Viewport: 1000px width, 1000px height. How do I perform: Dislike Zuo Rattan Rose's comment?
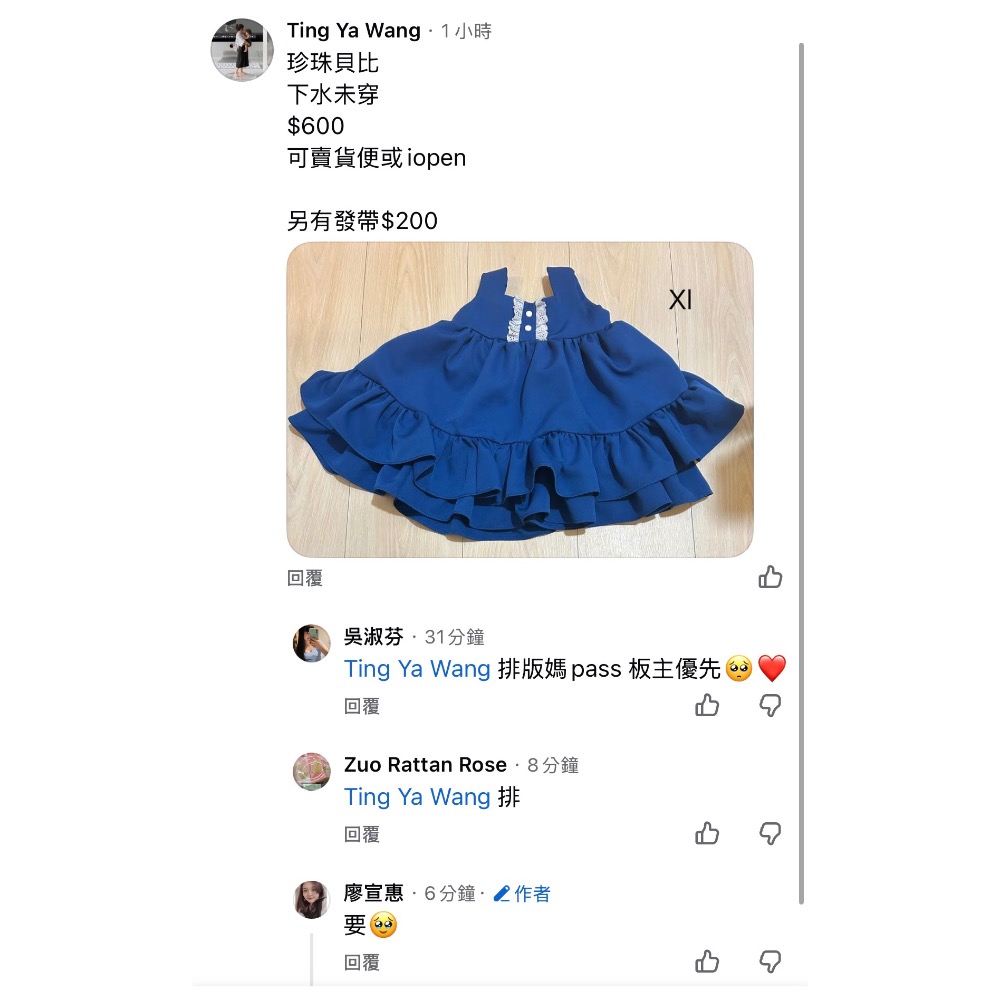point(770,834)
